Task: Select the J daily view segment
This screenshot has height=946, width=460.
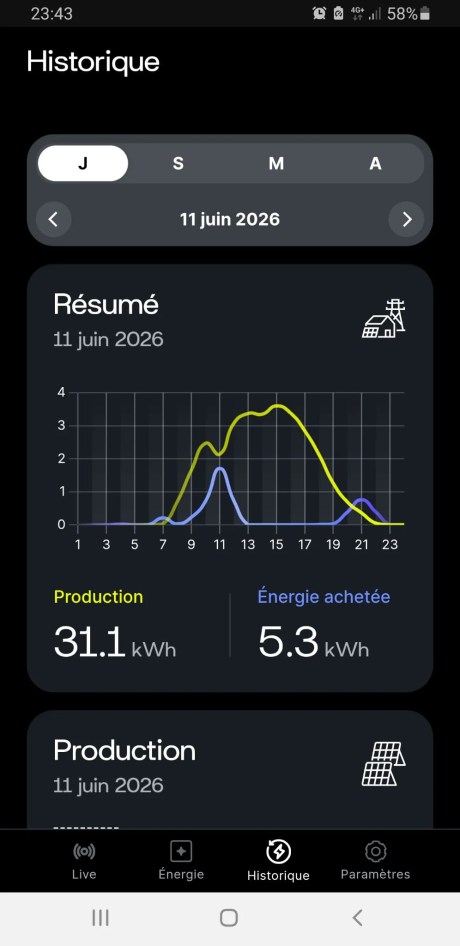Action: [x=83, y=163]
